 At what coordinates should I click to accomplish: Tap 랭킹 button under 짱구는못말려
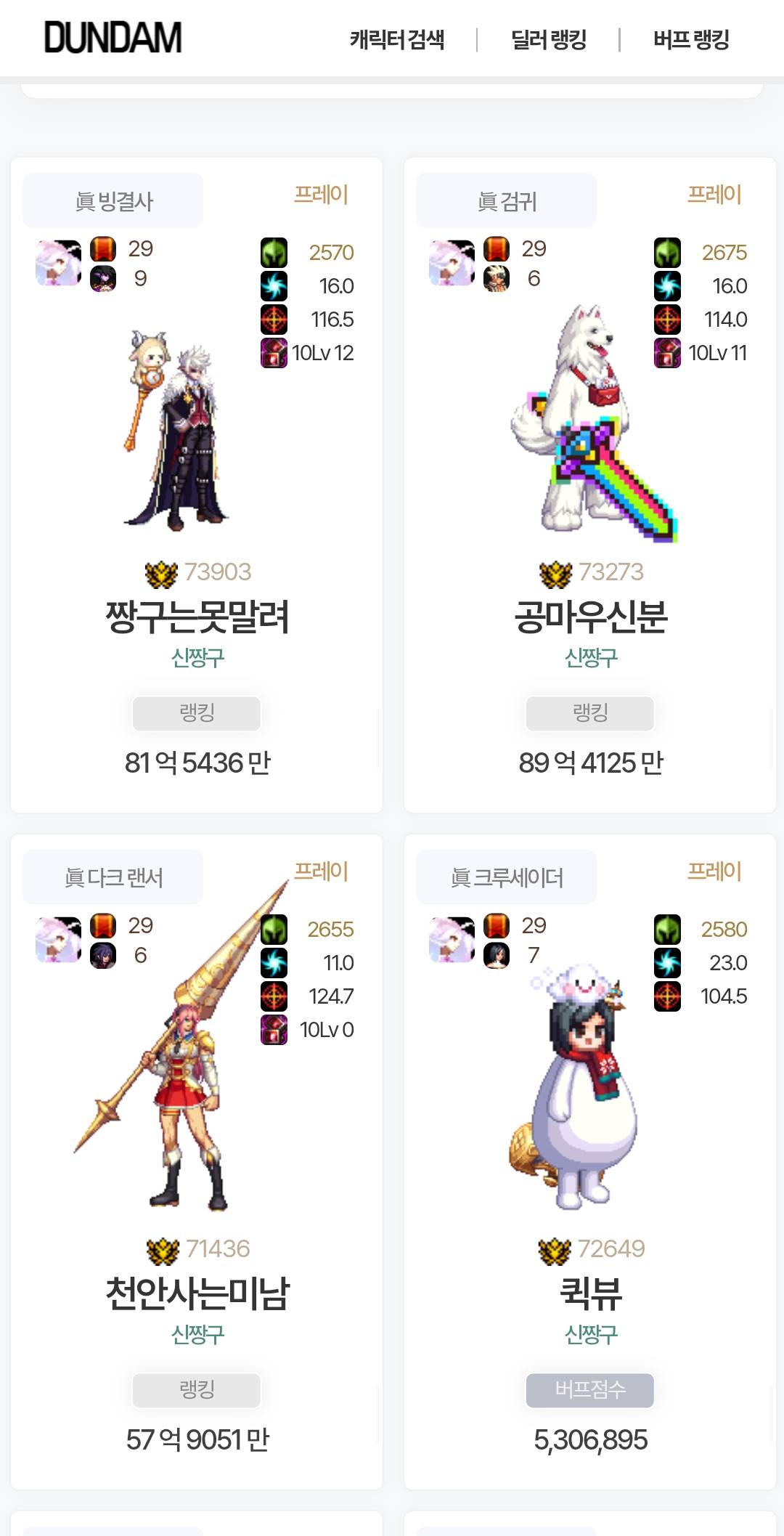point(197,713)
